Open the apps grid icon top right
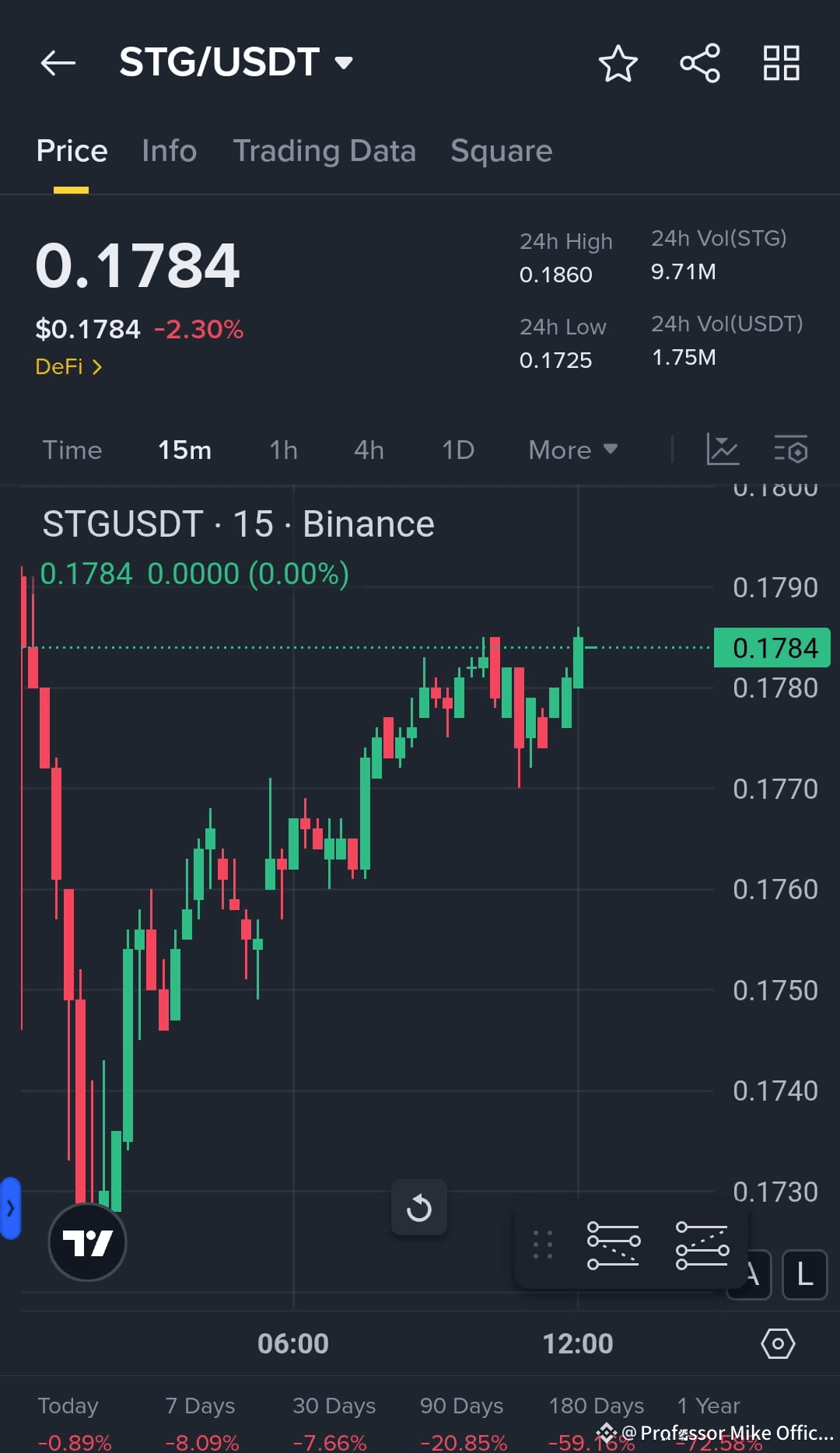 point(781,64)
